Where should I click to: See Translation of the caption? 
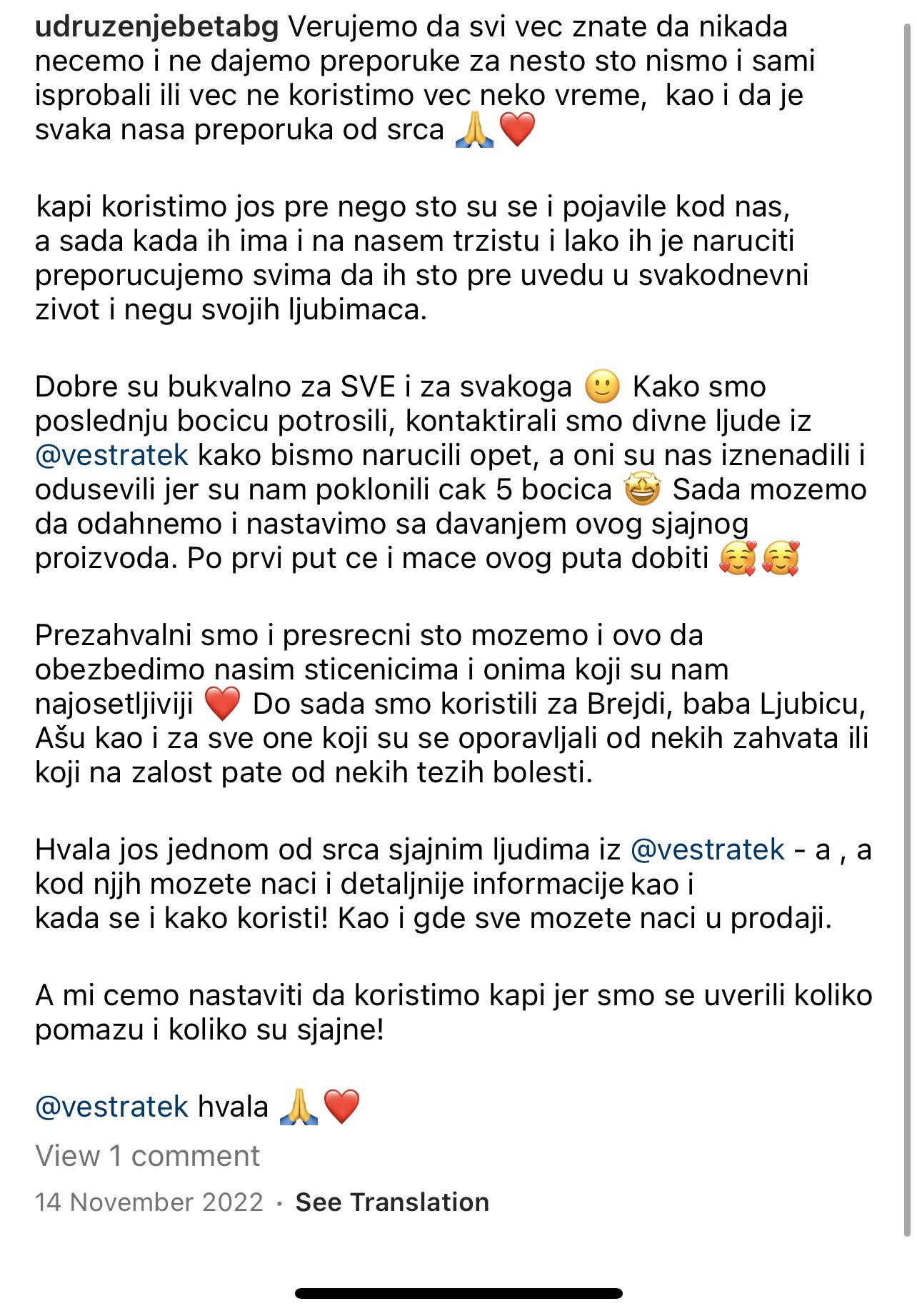[x=392, y=1202]
